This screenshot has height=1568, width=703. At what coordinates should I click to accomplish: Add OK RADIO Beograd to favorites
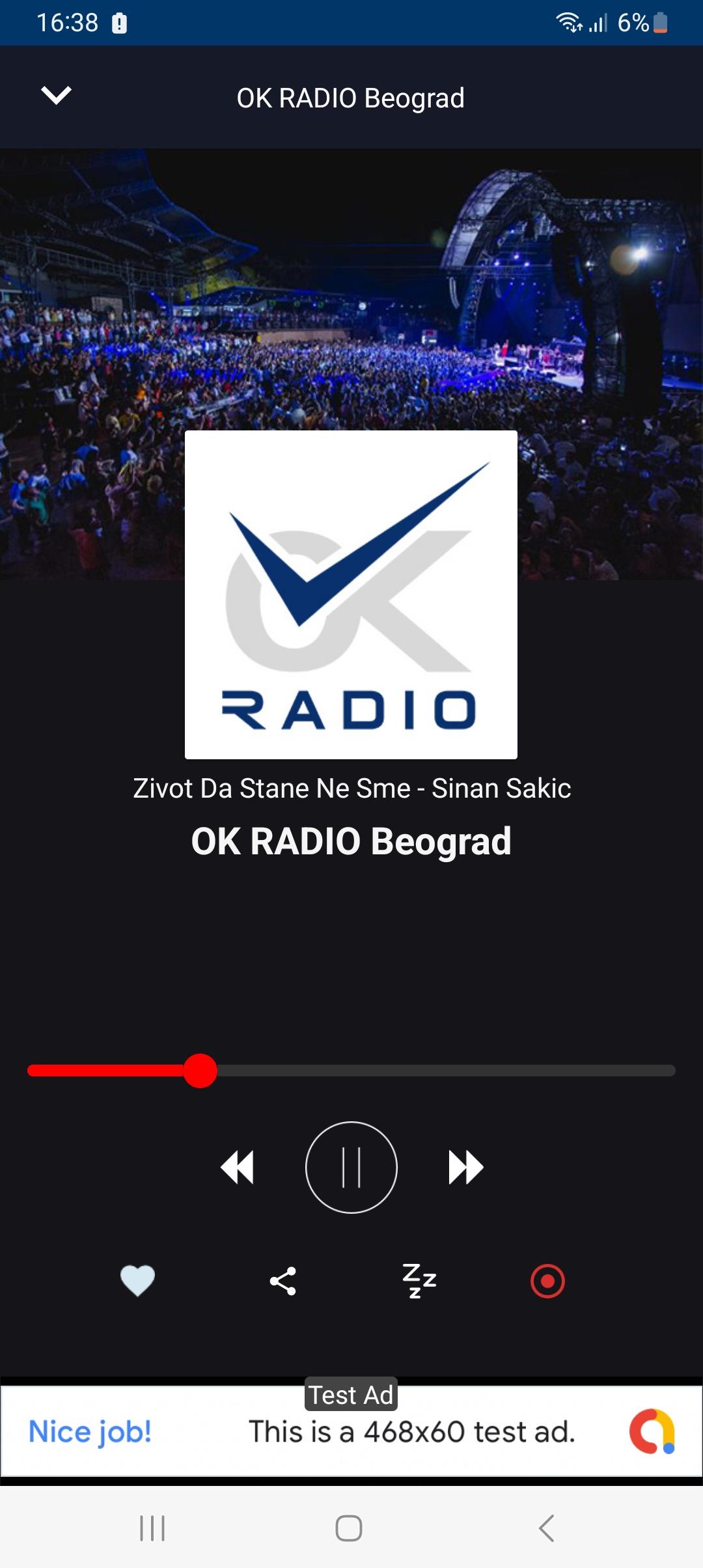[137, 1281]
